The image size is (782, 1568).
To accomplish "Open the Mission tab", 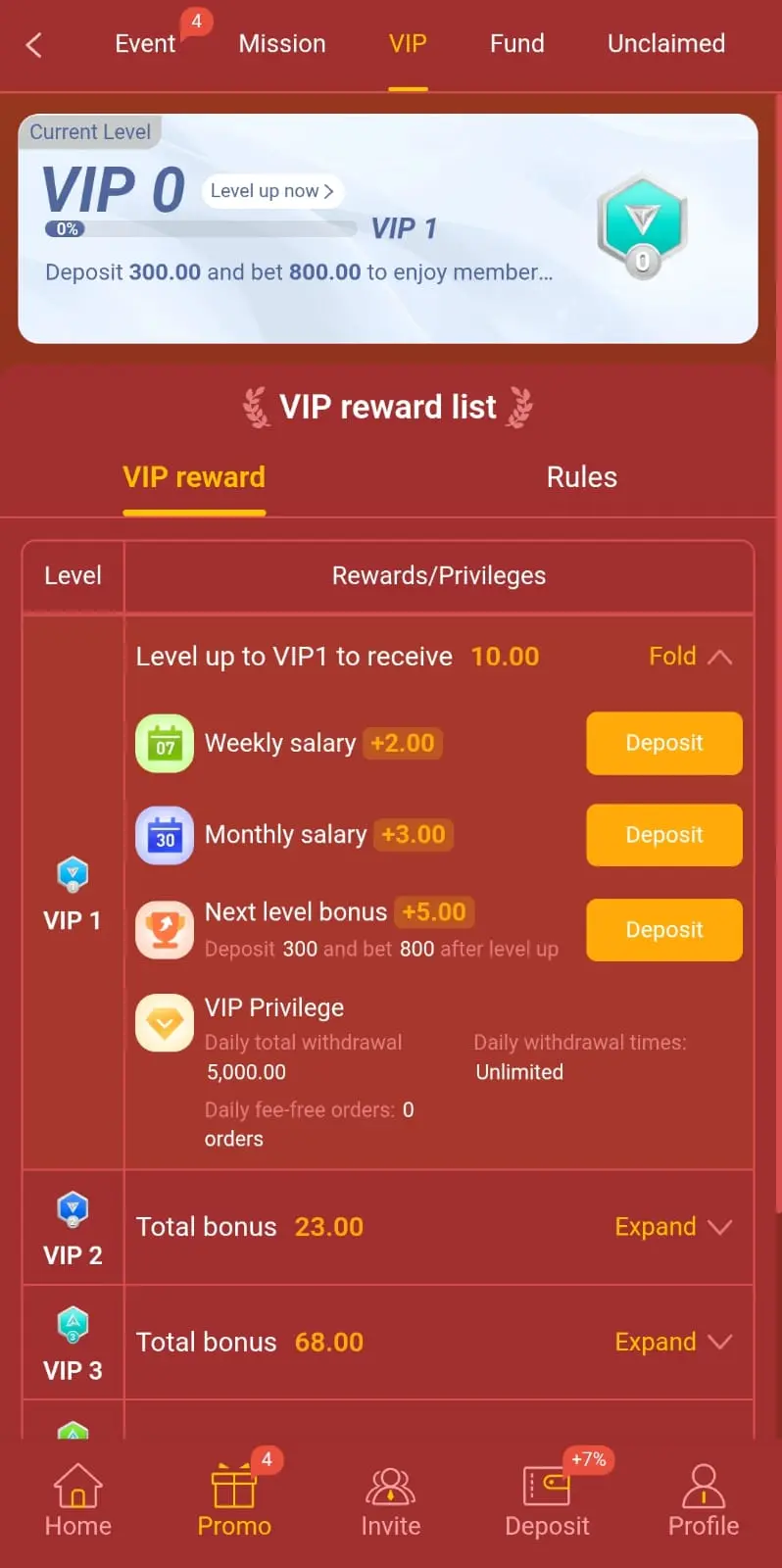I will pos(282,44).
